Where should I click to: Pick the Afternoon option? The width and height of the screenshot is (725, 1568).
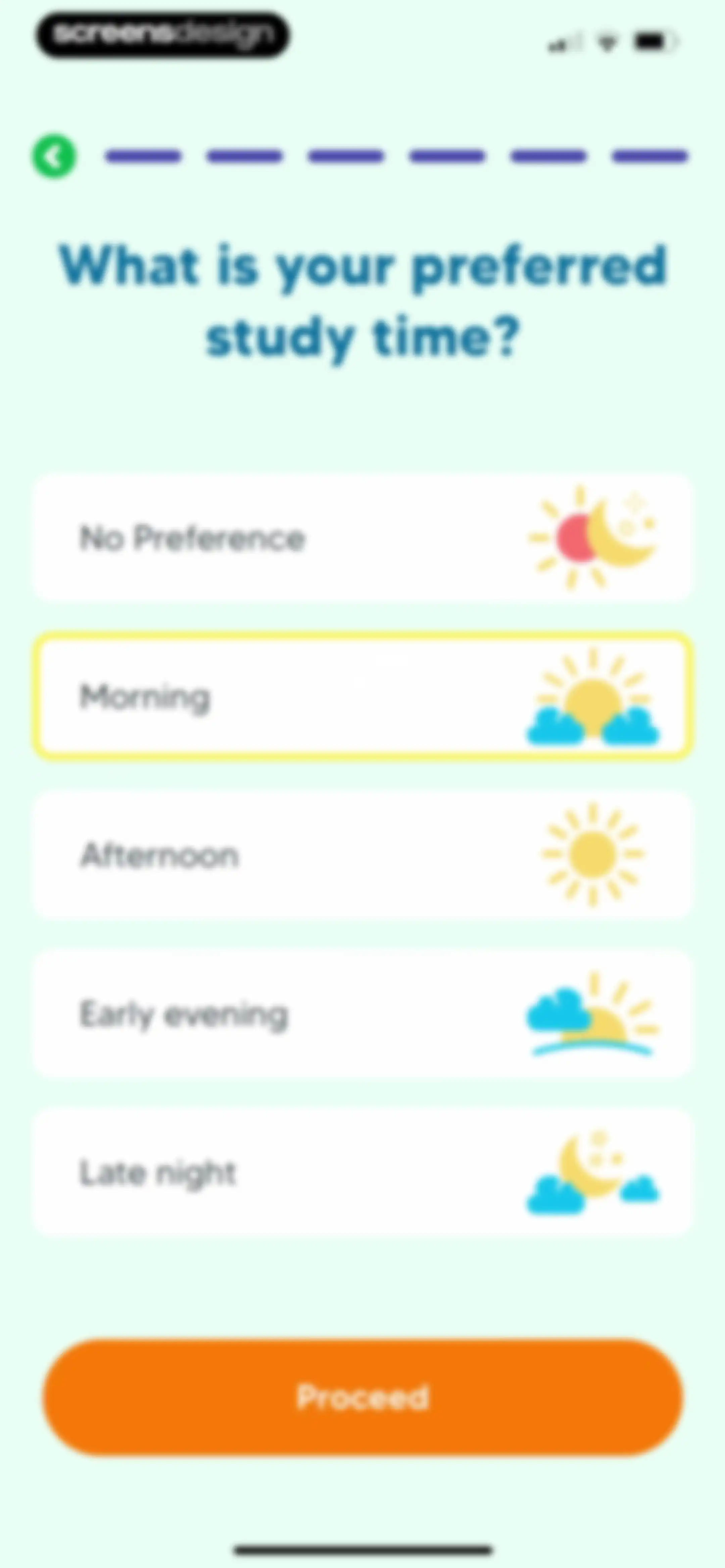[363, 855]
